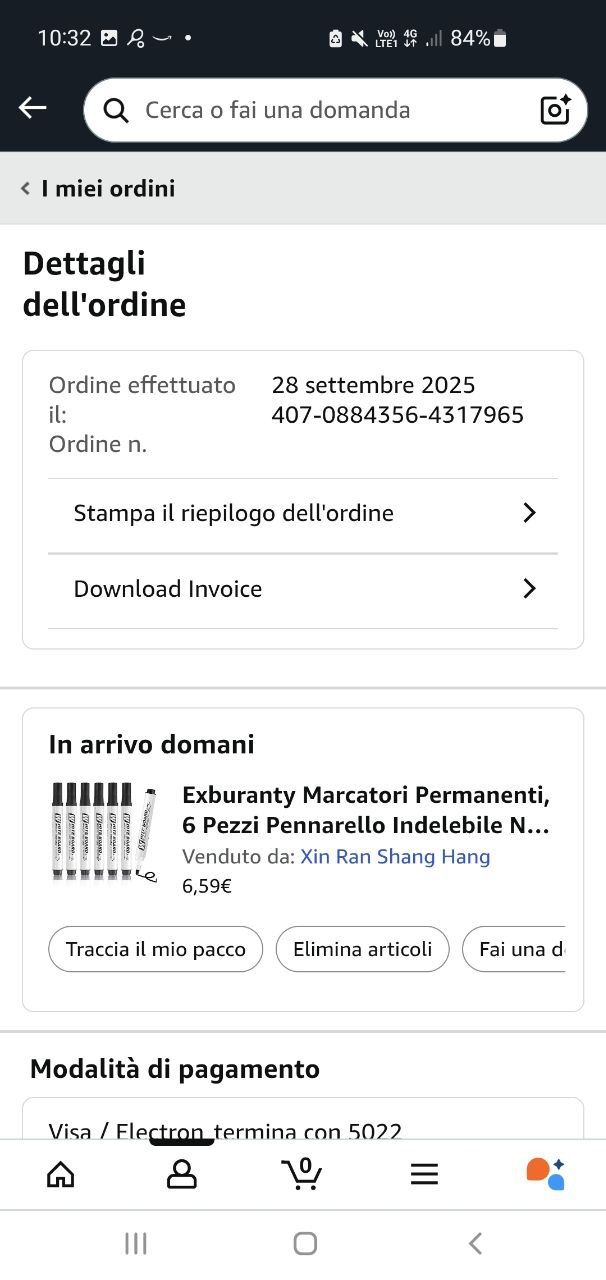
Task: Open the camera lens search icon
Action: 555,110
